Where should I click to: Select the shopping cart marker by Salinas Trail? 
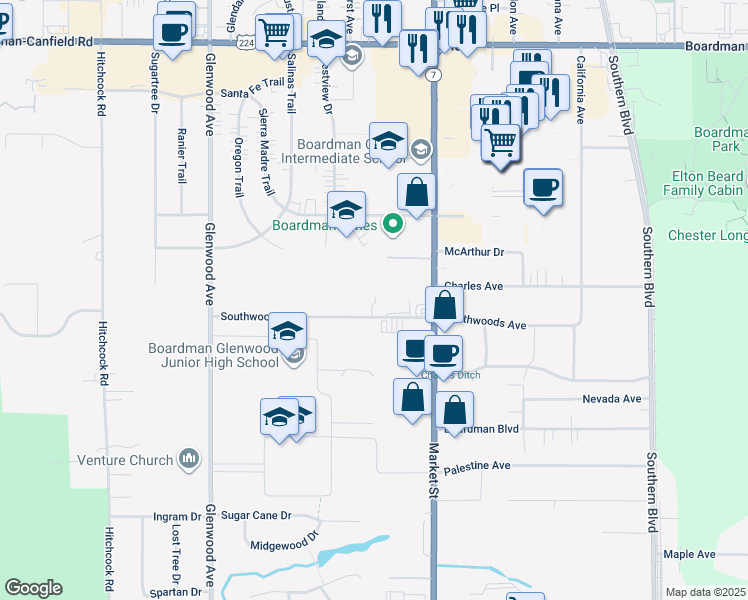274,33
